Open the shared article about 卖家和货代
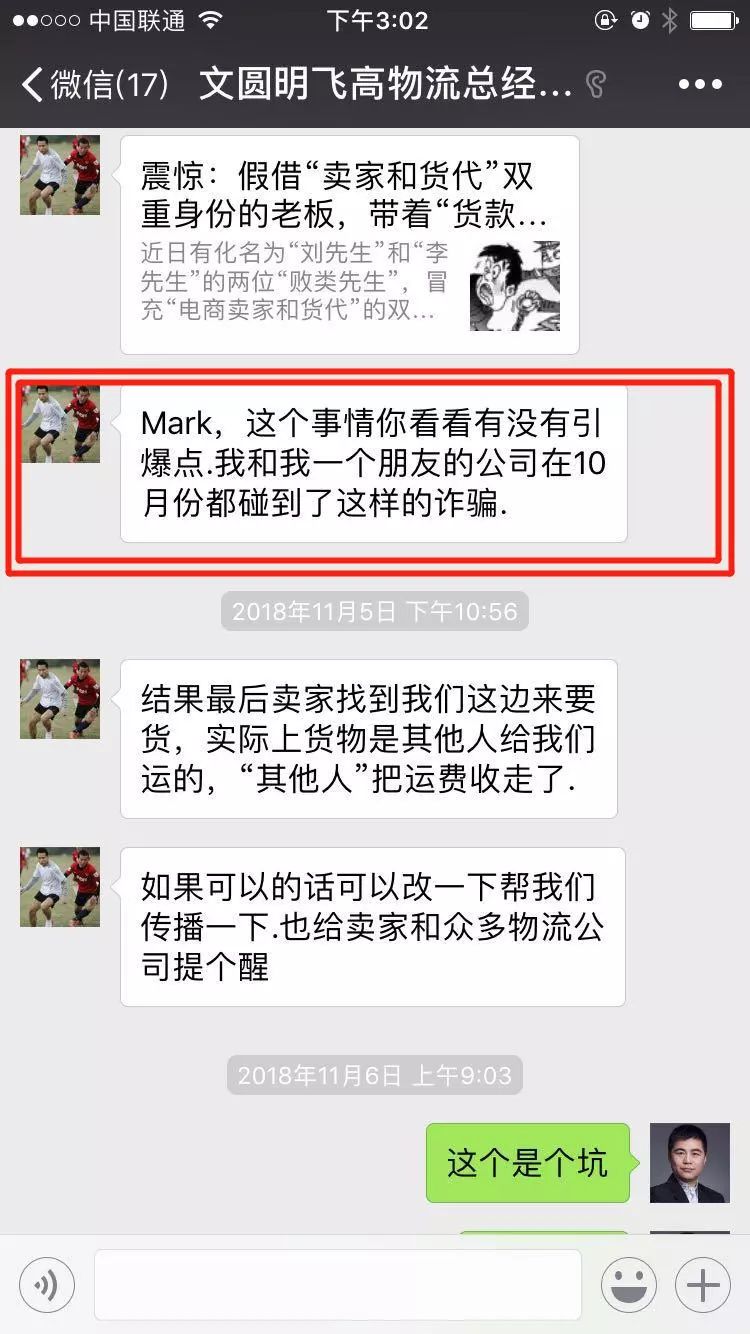The image size is (750, 1334). pos(349,245)
